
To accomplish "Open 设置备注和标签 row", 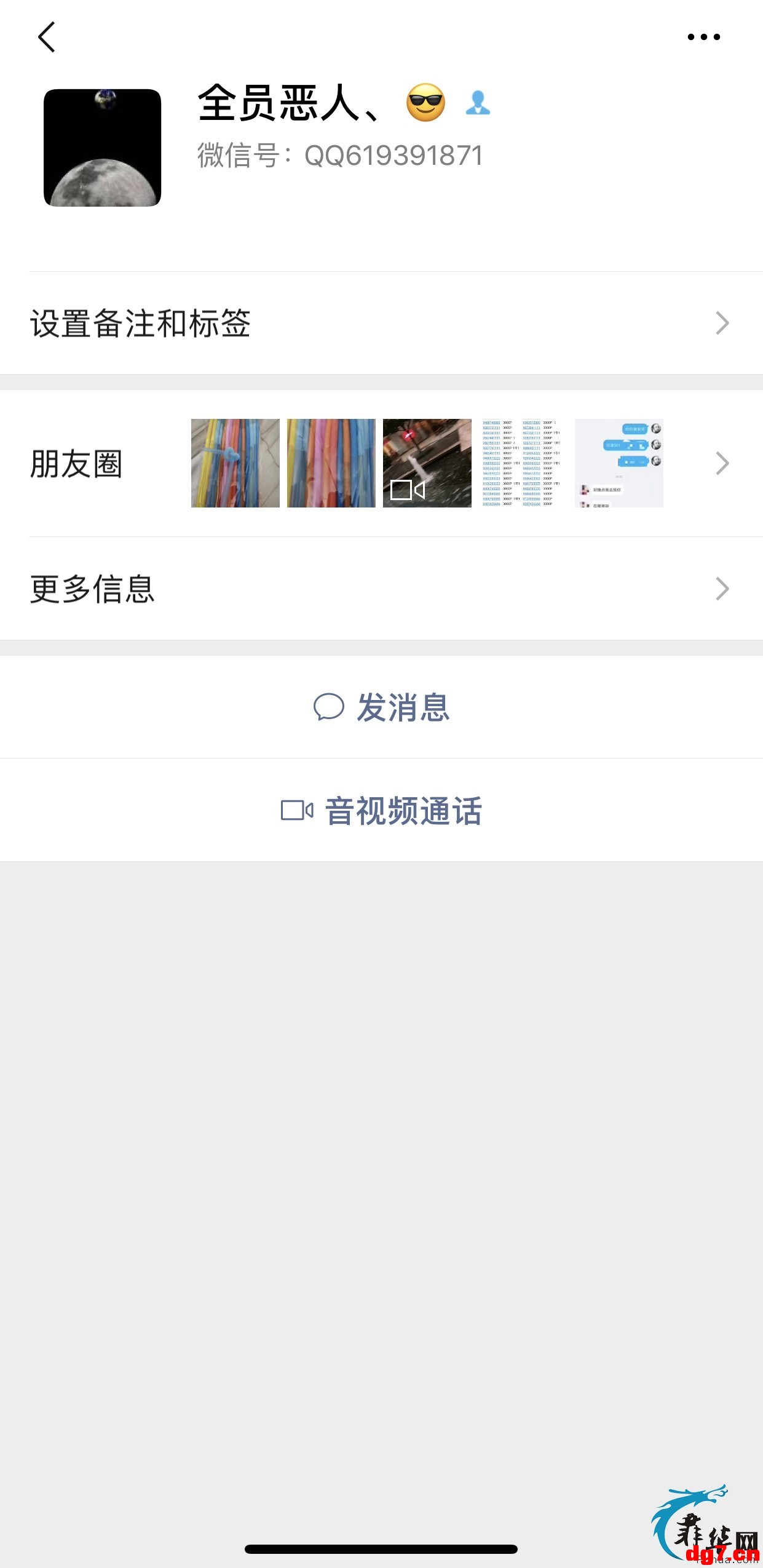I will coord(381,323).
